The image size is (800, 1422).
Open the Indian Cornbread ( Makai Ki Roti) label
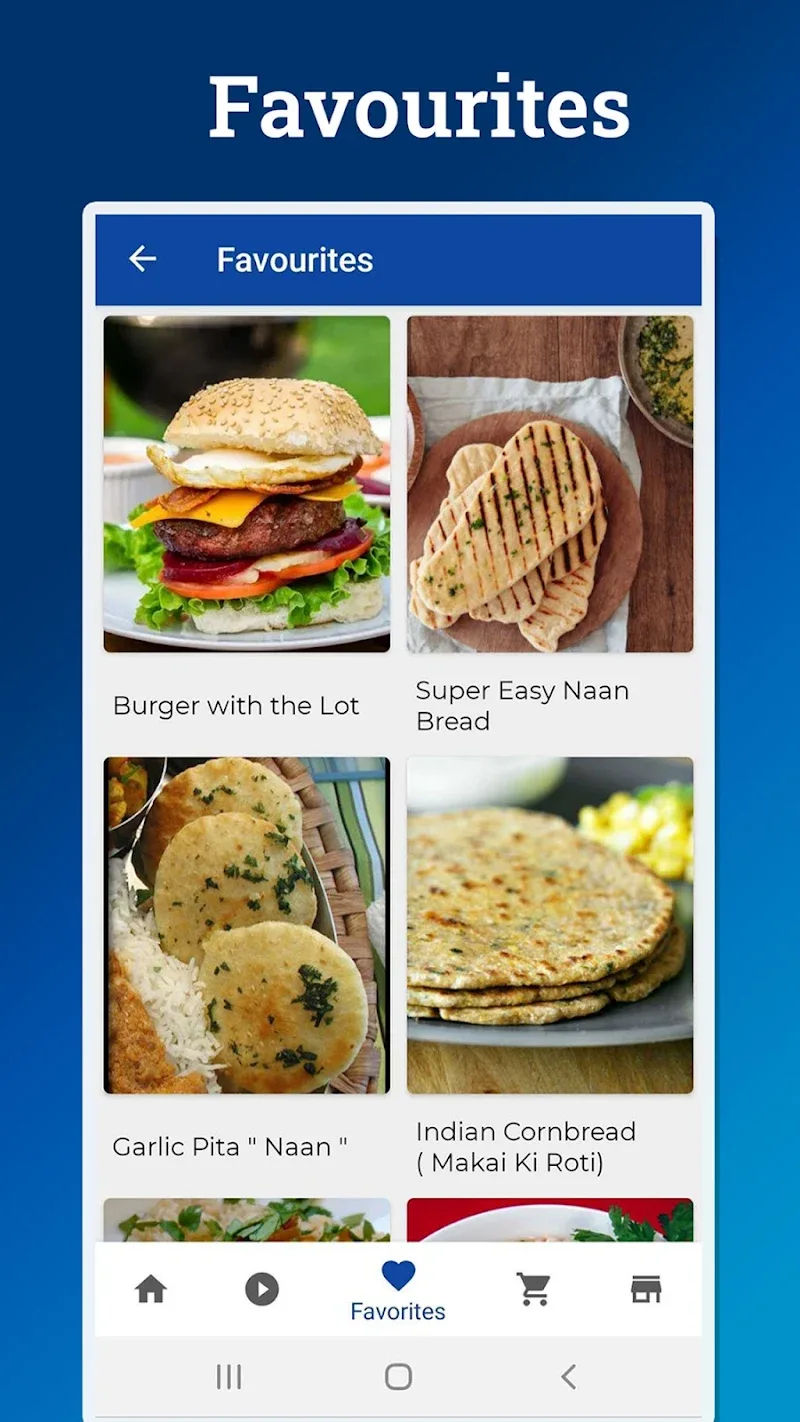(x=526, y=1147)
